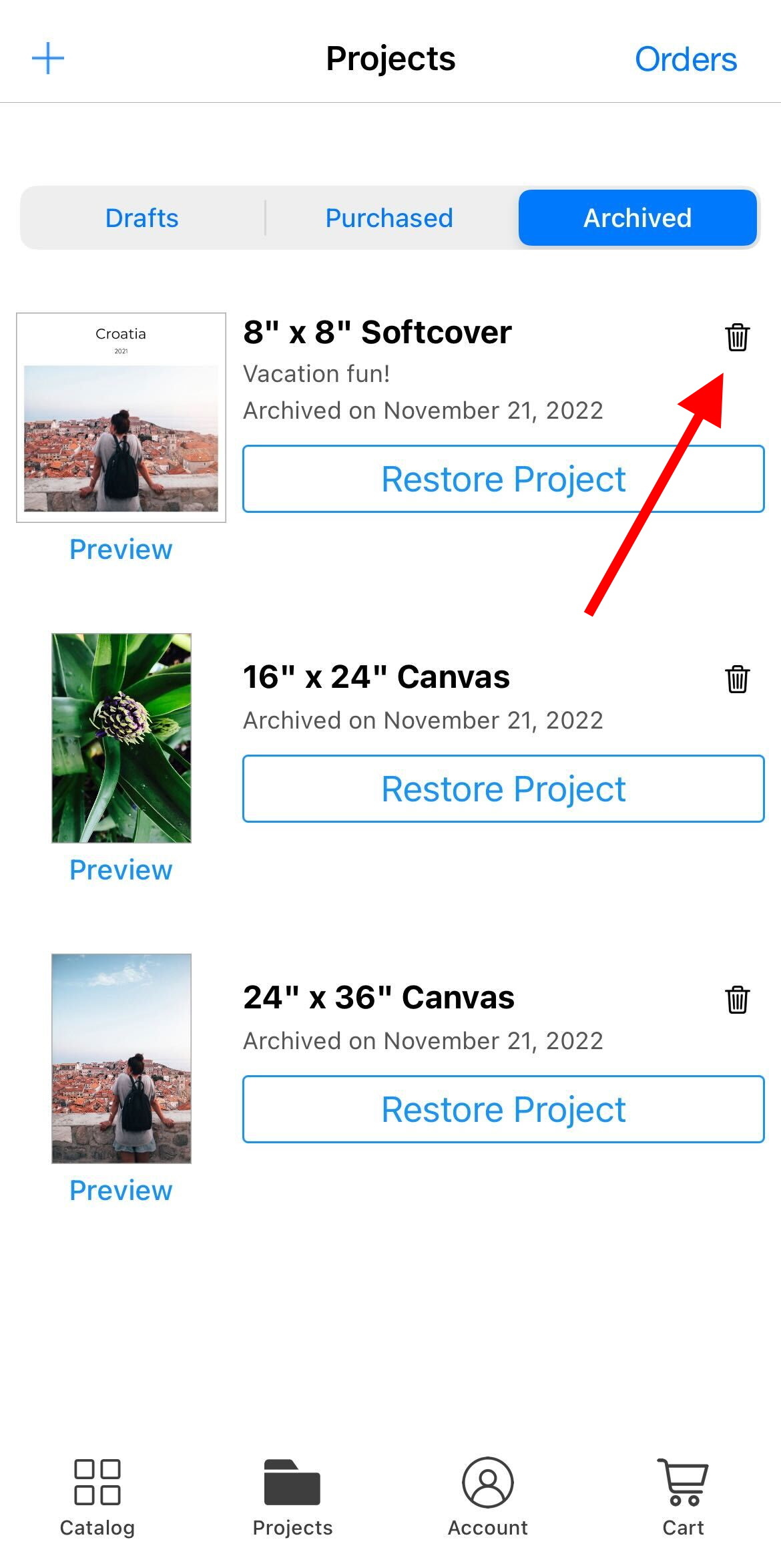The image size is (781, 1568).
Task: Preview the 16" x 24" Canvas
Action: (121, 870)
